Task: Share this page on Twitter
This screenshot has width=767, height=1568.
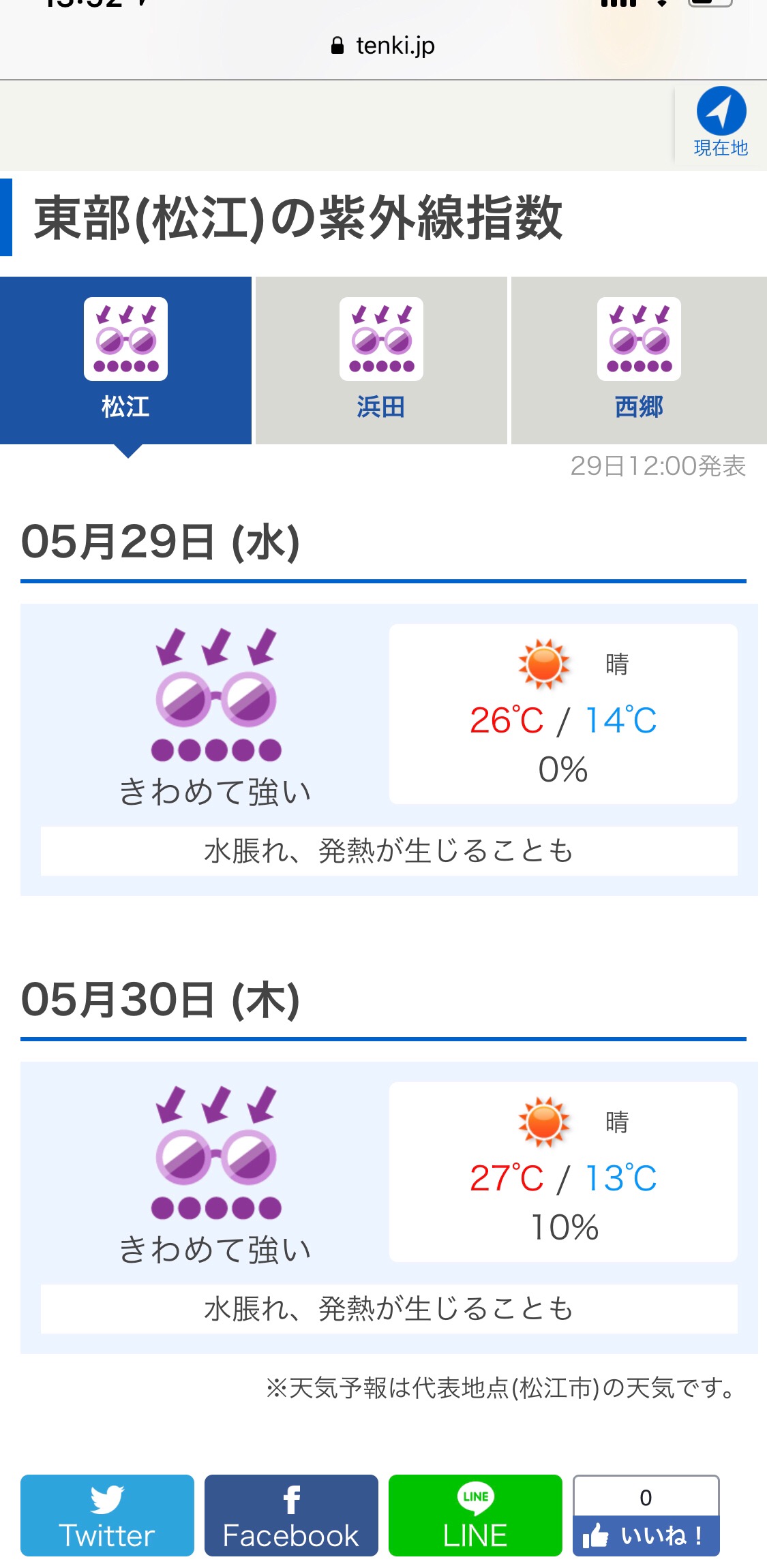Action: pyautogui.click(x=107, y=1516)
